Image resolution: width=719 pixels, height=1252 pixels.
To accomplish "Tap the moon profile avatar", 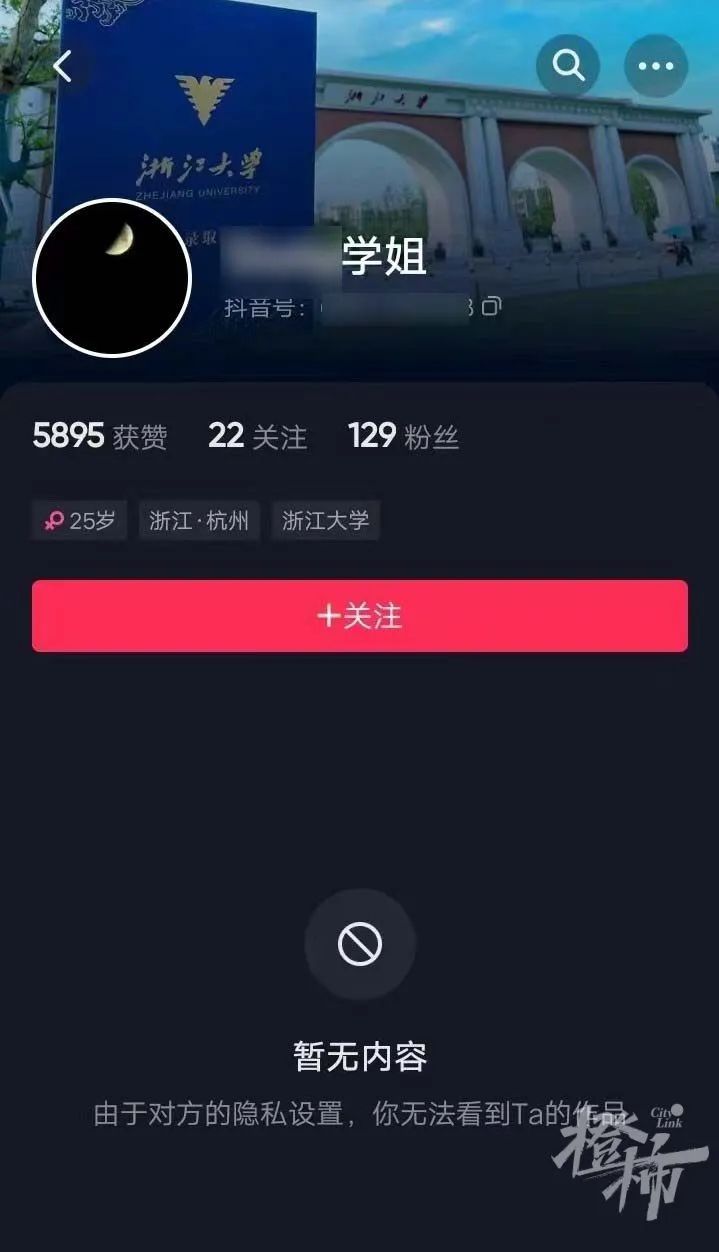I will pos(112,278).
